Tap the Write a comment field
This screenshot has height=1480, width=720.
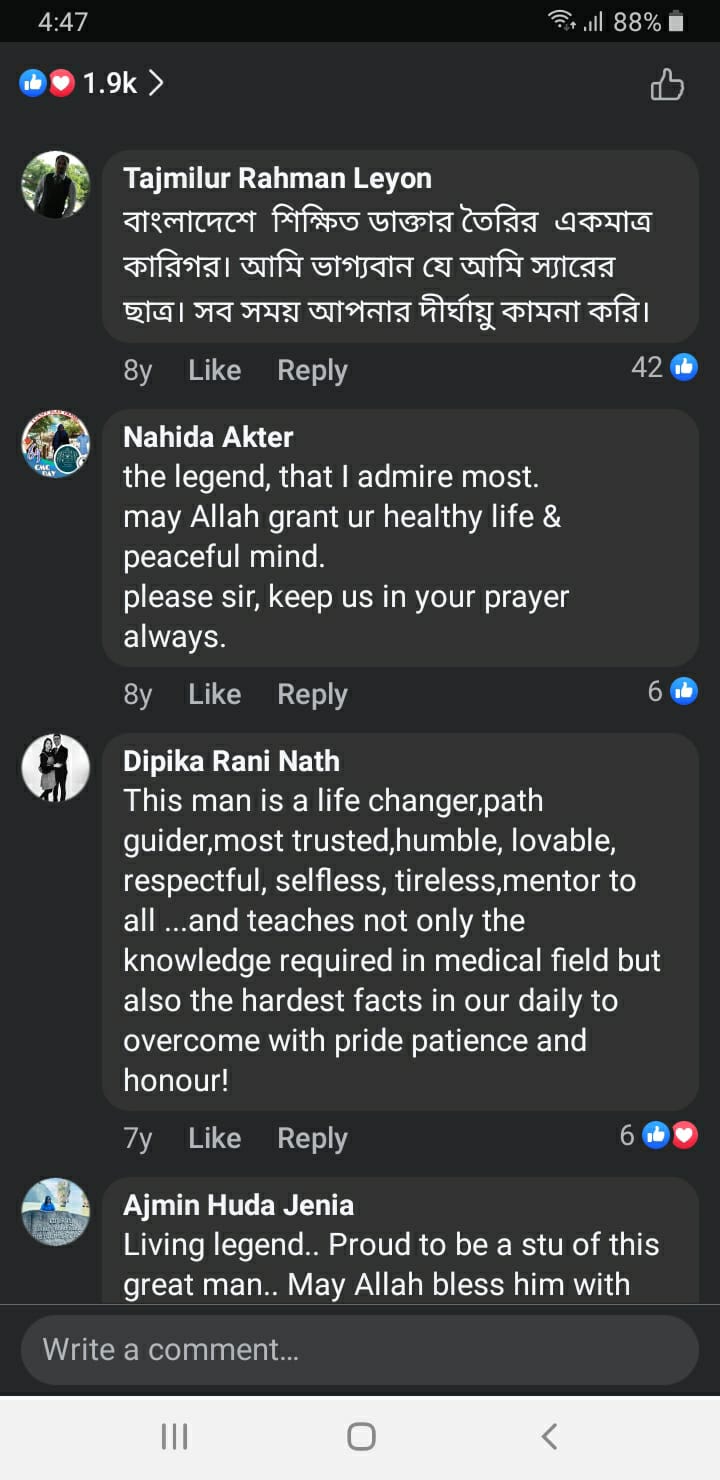coord(360,1349)
